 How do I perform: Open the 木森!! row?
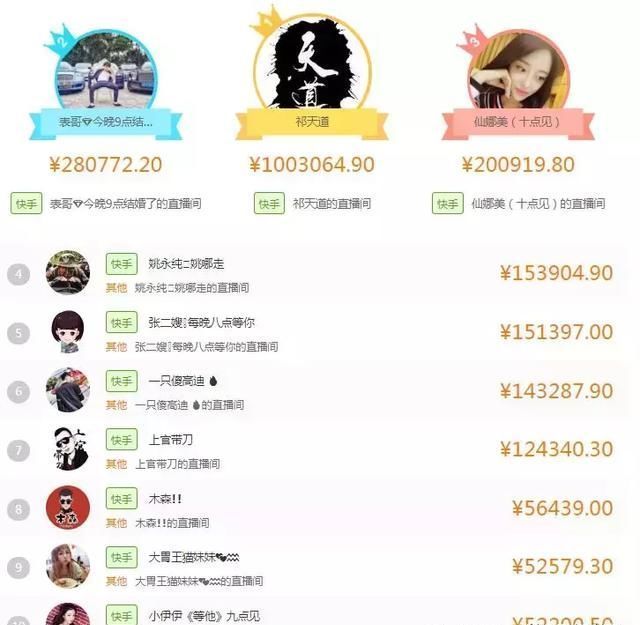320,509
